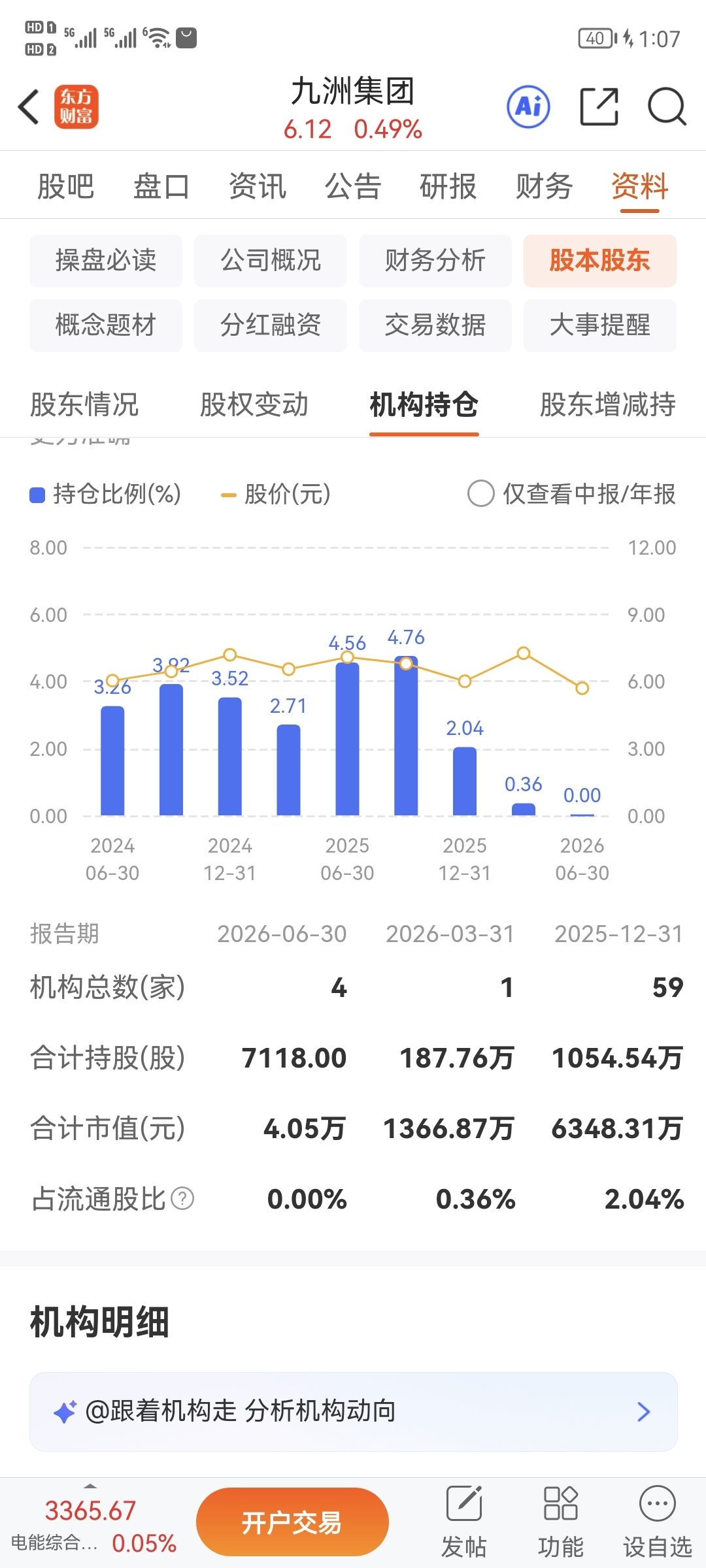Show help for 占流通股比

[x=182, y=1199]
